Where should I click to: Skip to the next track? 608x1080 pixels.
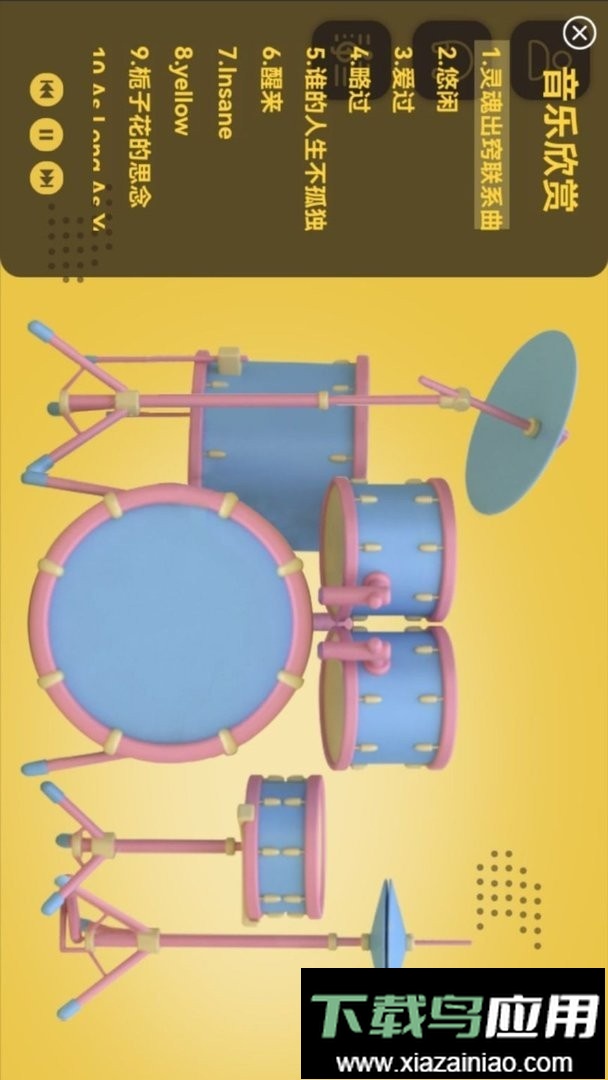pos(47,179)
